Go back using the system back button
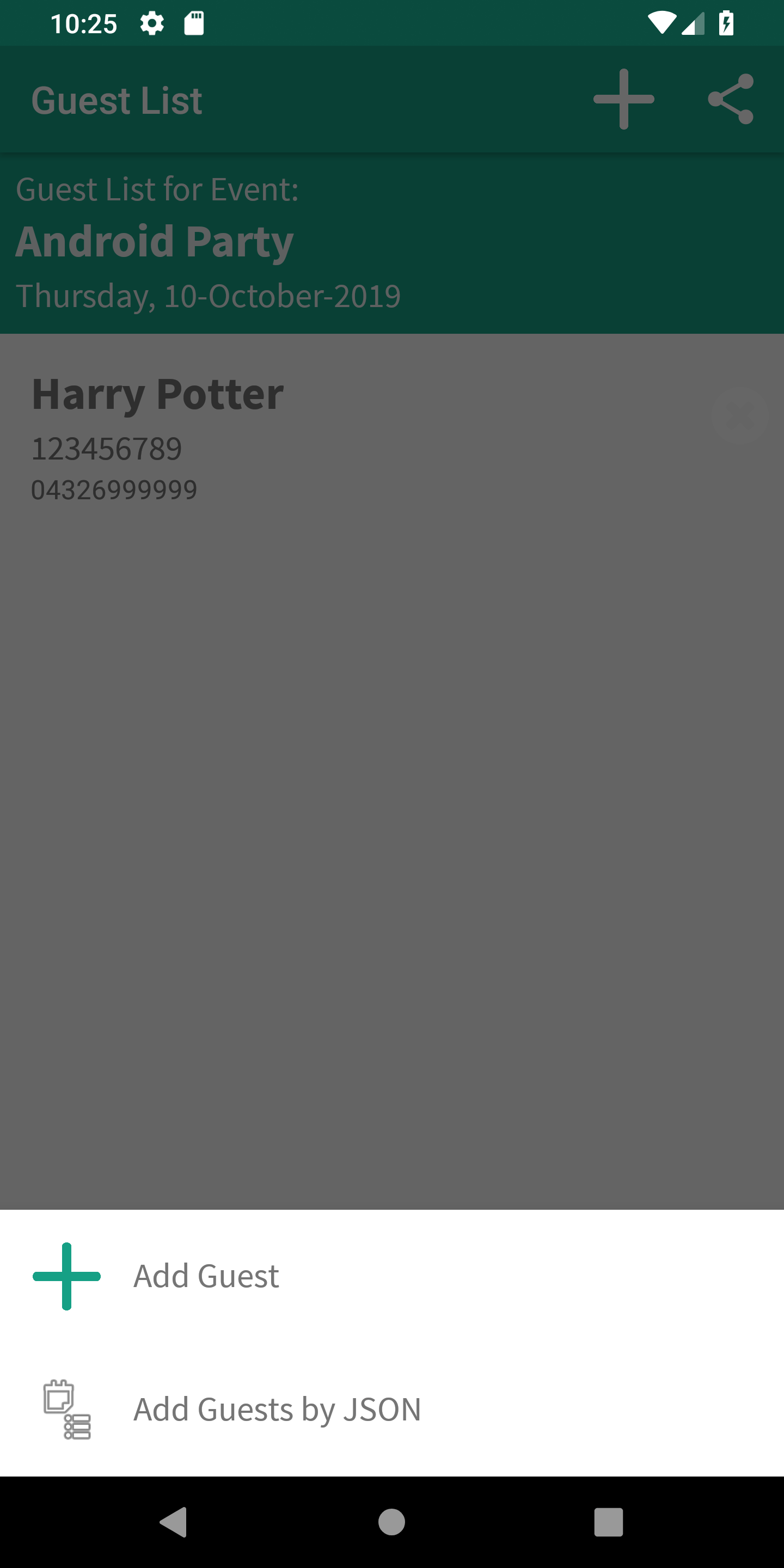The image size is (784, 1568). (x=174, y=1522)
